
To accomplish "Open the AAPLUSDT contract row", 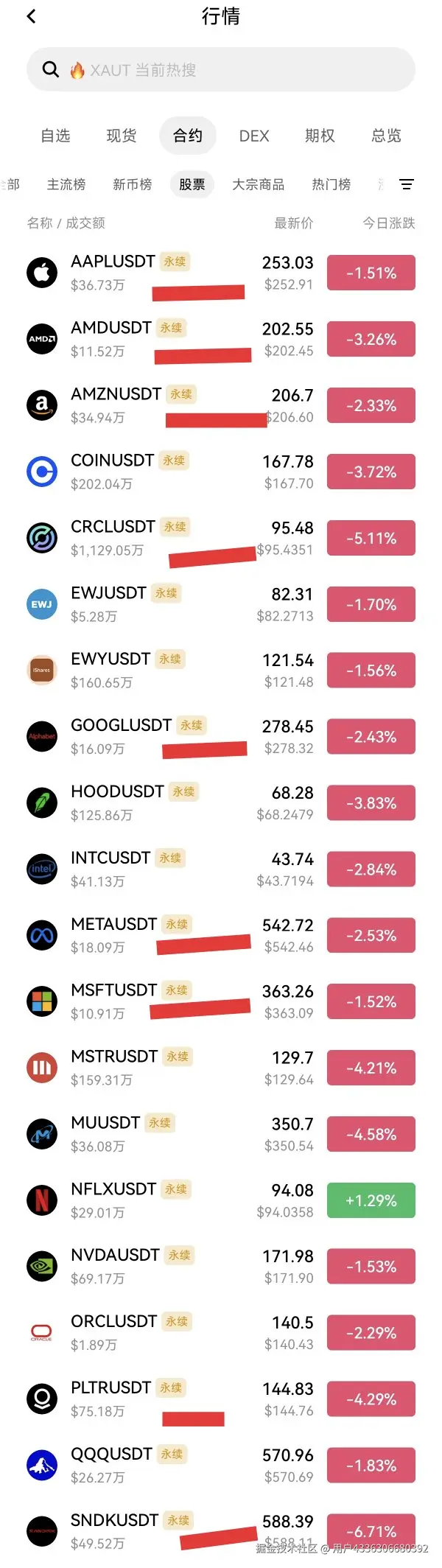I will click(113, 262).
